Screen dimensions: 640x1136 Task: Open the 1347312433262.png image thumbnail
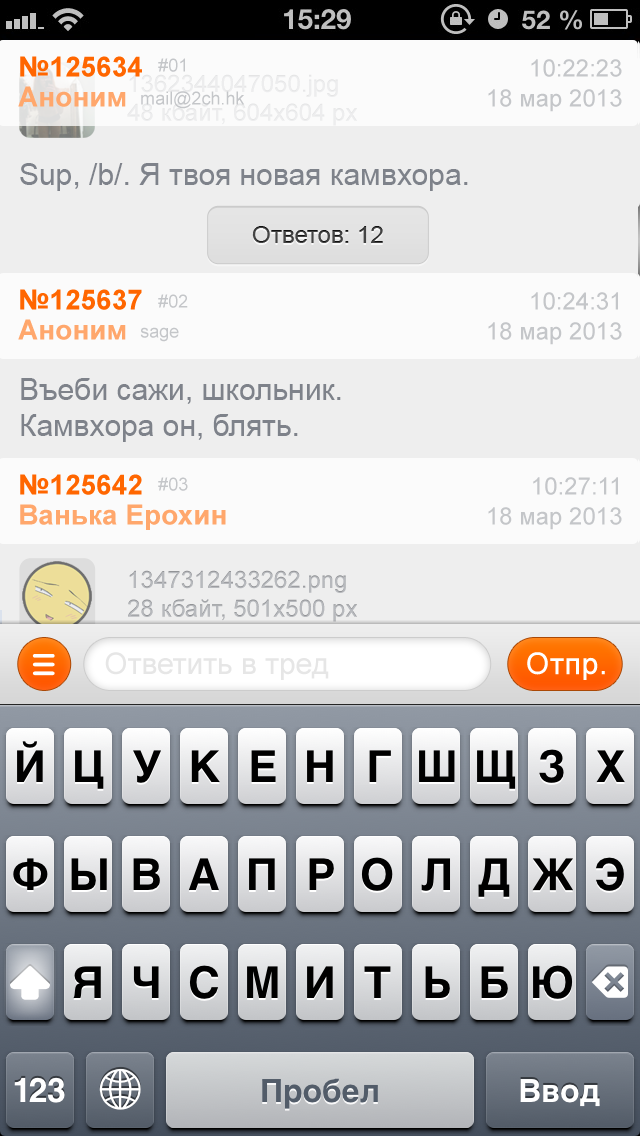(x=57, y=591)
